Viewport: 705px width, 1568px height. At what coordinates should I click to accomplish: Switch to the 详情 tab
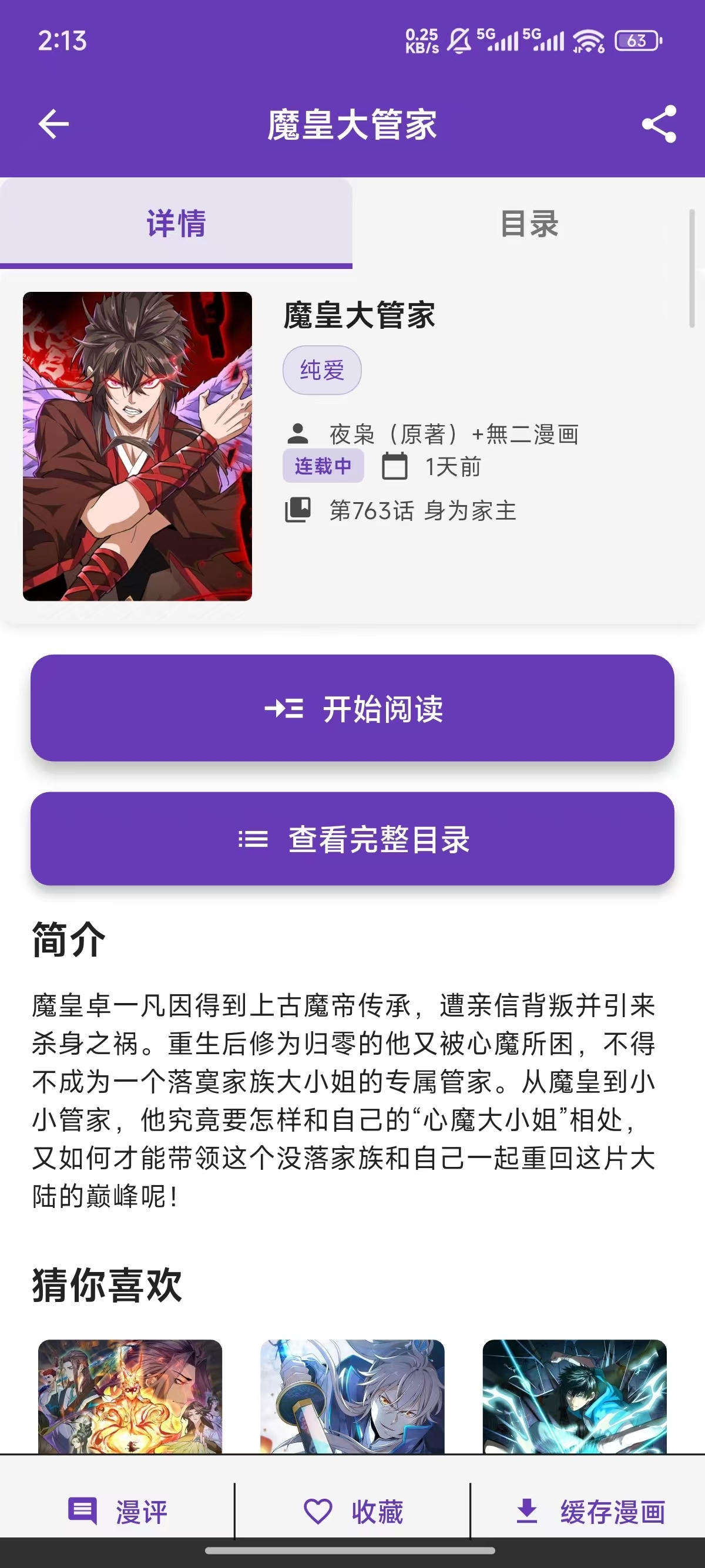[x=176, y=224]
